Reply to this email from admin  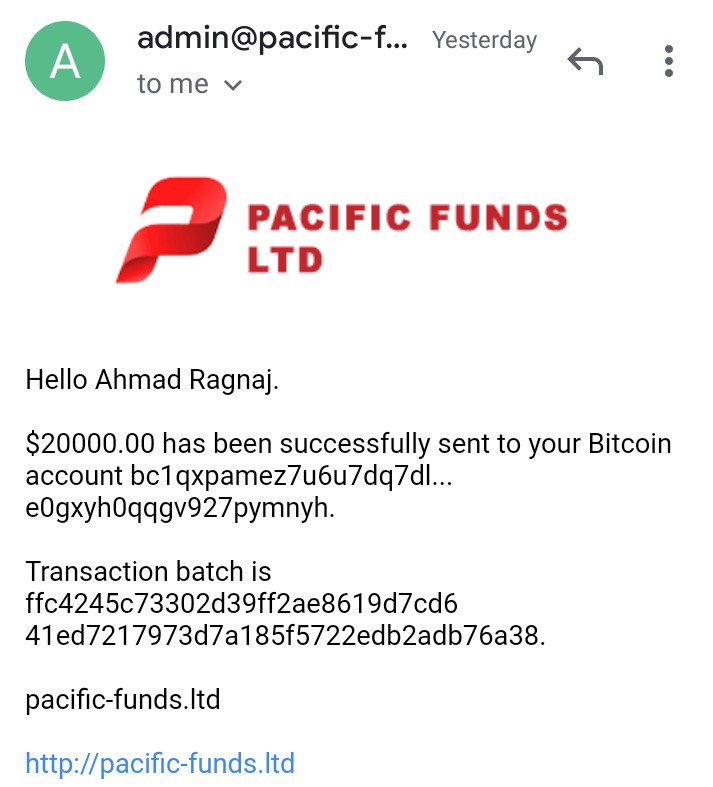click(585, 62)
